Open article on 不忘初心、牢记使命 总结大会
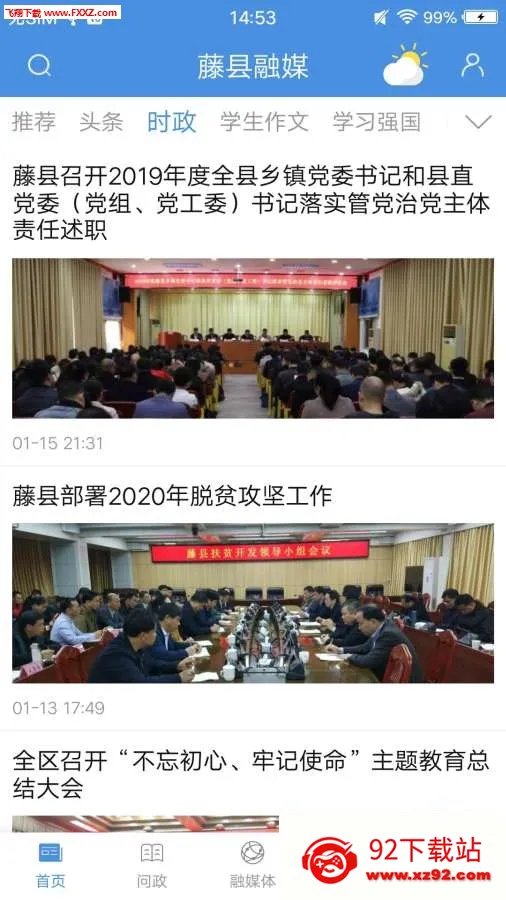This screenshot has height=900, width=506. pyautogui.click(x=253, y=774)
